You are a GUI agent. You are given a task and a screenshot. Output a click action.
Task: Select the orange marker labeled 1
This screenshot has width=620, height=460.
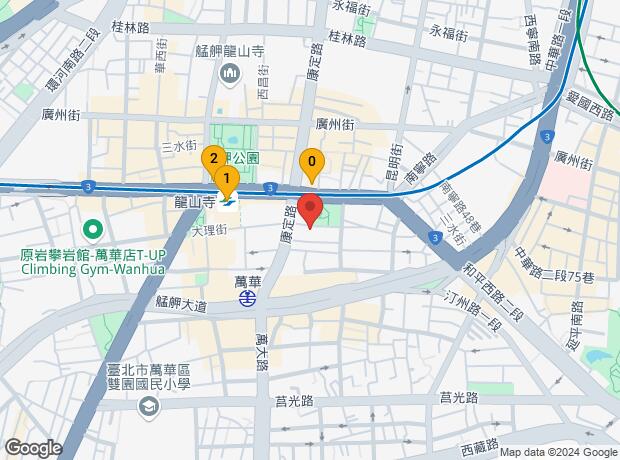point(227,181)
